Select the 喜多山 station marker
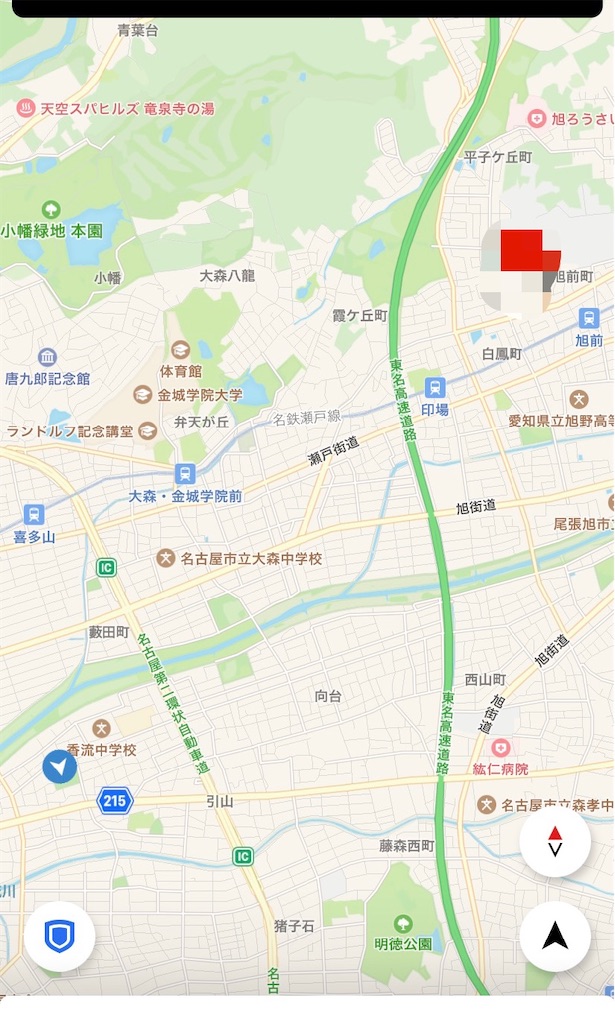Image resolution: width=615 pixels, height=1024 pixels. [35, 514]
